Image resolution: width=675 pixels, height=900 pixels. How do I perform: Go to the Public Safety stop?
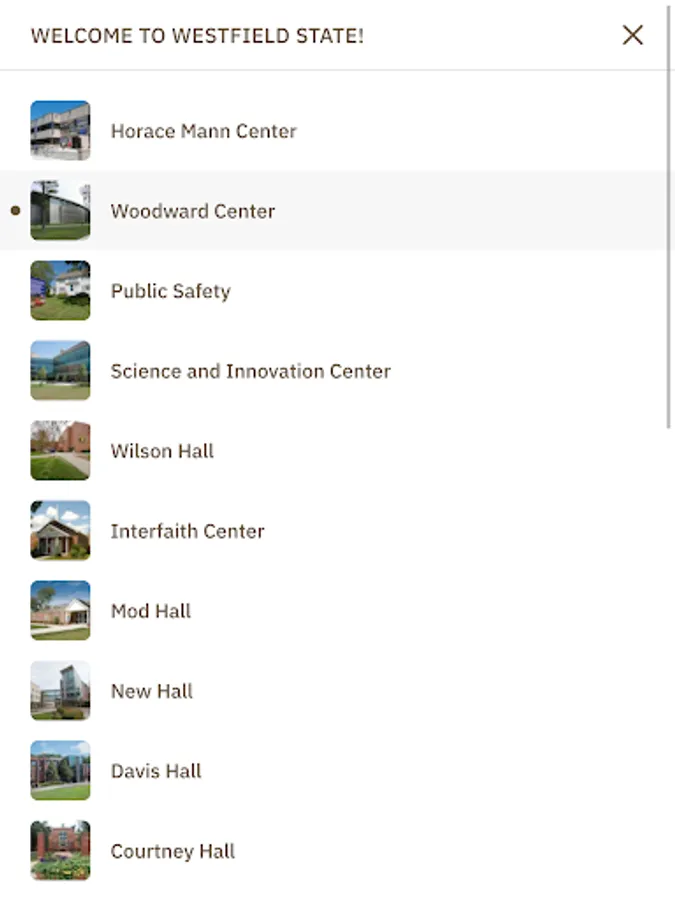point(171,291)
